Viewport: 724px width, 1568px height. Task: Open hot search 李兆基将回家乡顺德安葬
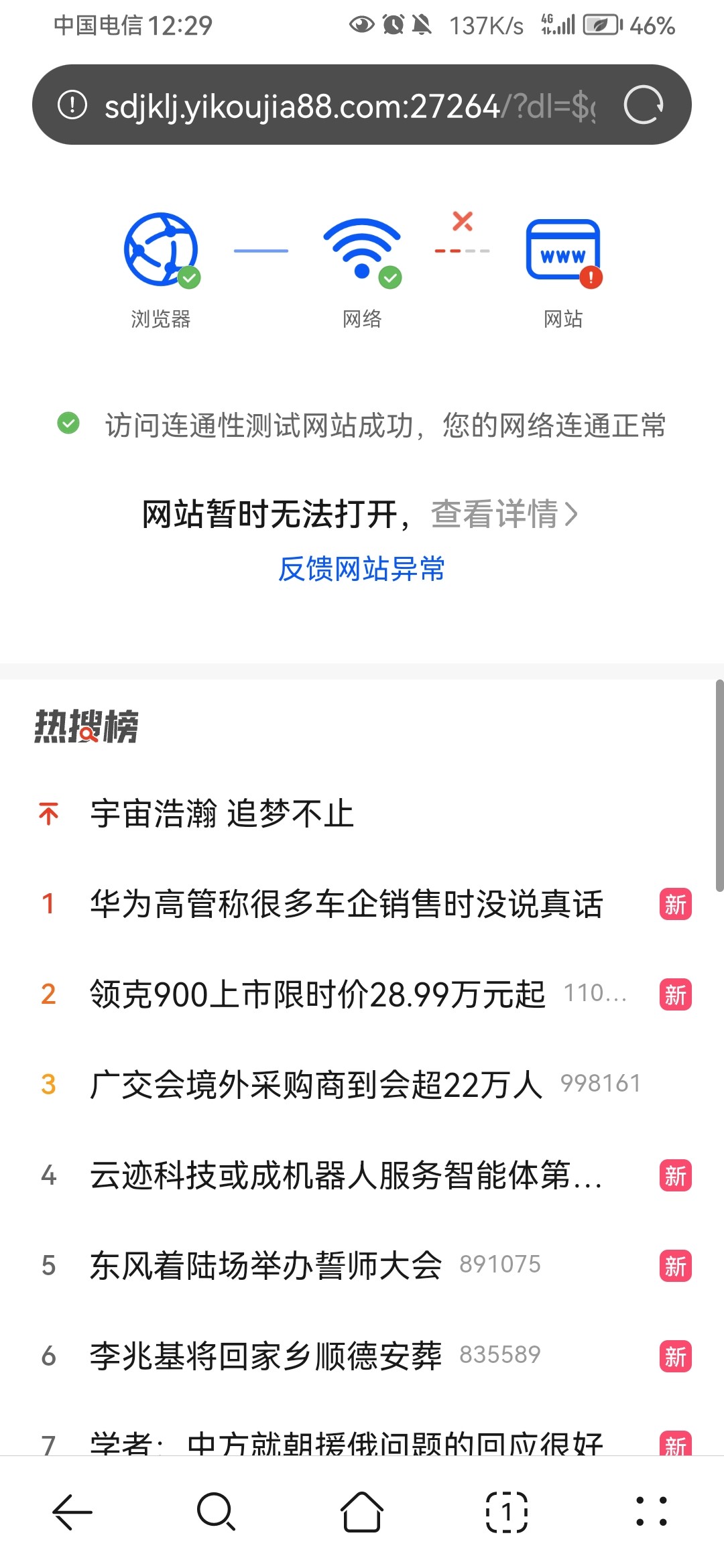266,1356
